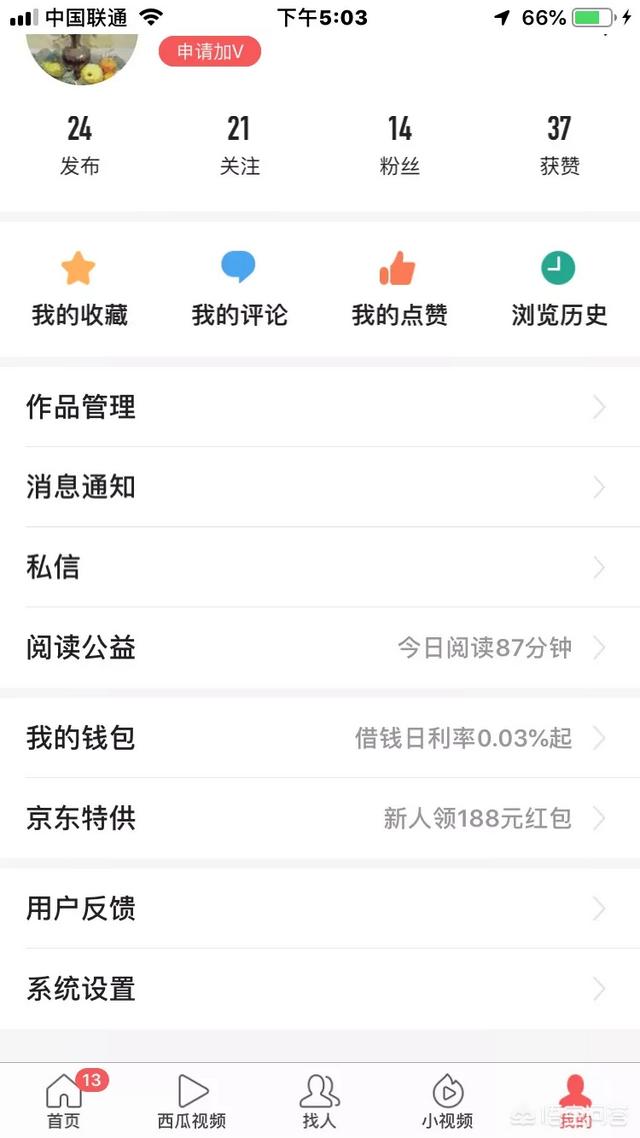This screenshot has height=1138, width=640.
Task: Open 系统设置 settings
Action: click(320, 989)
